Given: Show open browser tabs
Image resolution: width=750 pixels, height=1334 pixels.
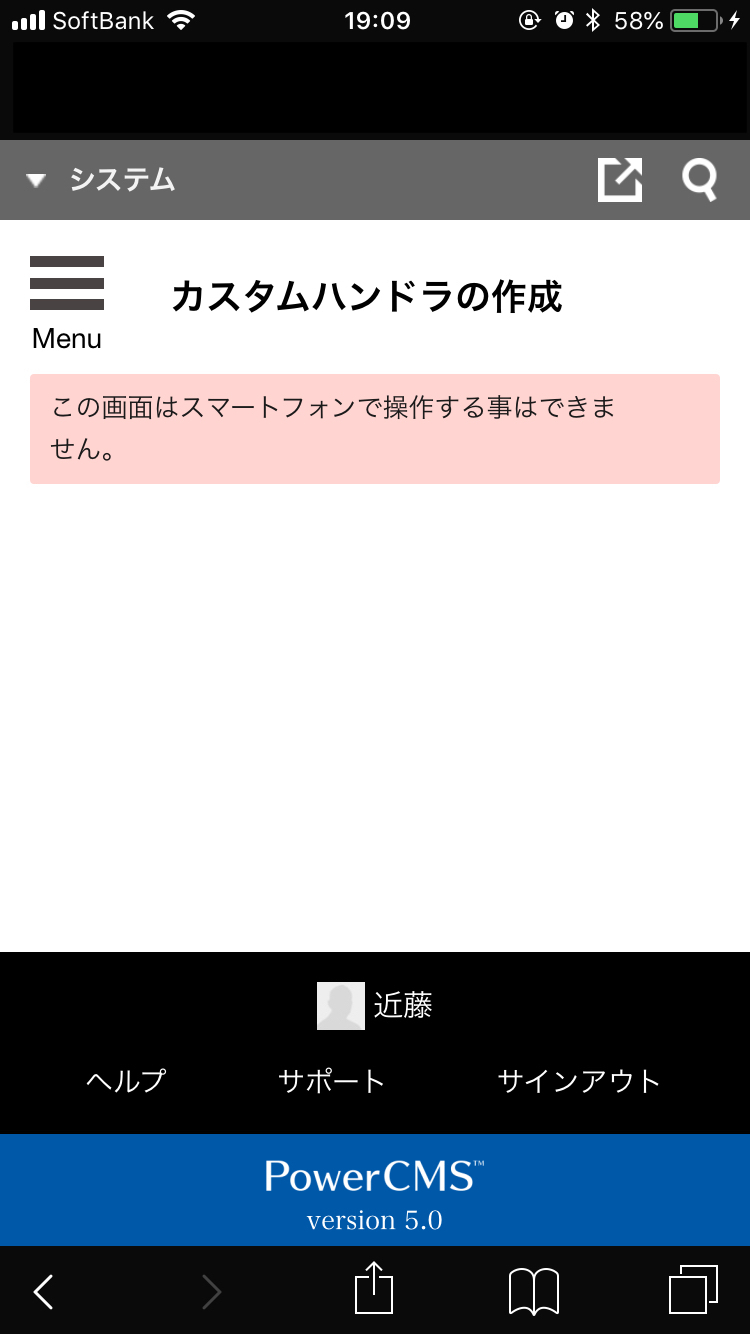Looking at the screenshot, I should click(693, 1290).
